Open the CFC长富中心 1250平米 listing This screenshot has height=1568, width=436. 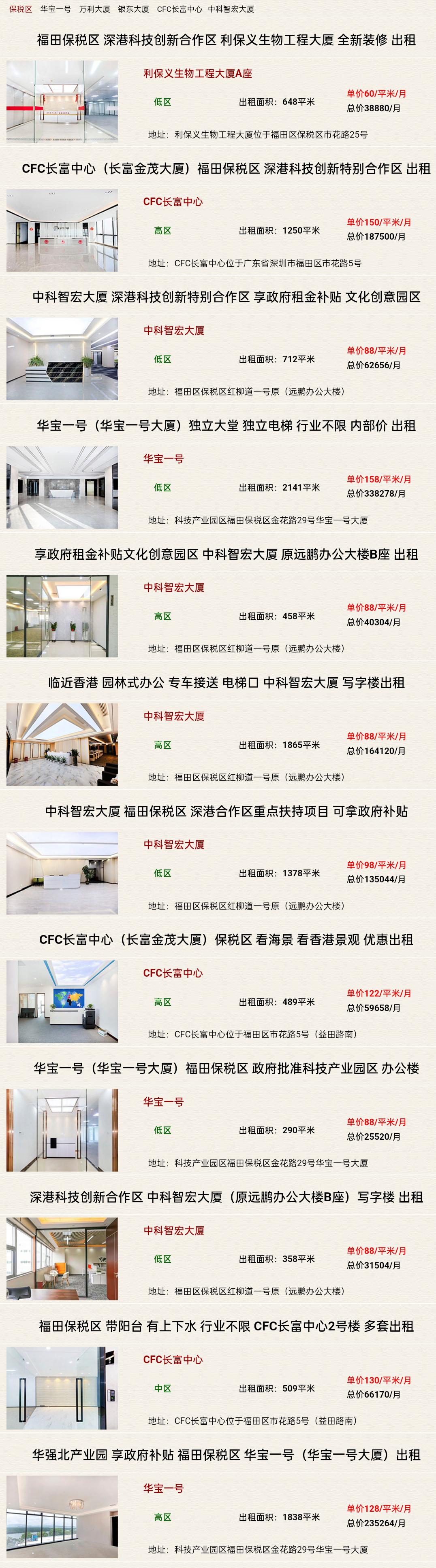[x=226, y=169]
